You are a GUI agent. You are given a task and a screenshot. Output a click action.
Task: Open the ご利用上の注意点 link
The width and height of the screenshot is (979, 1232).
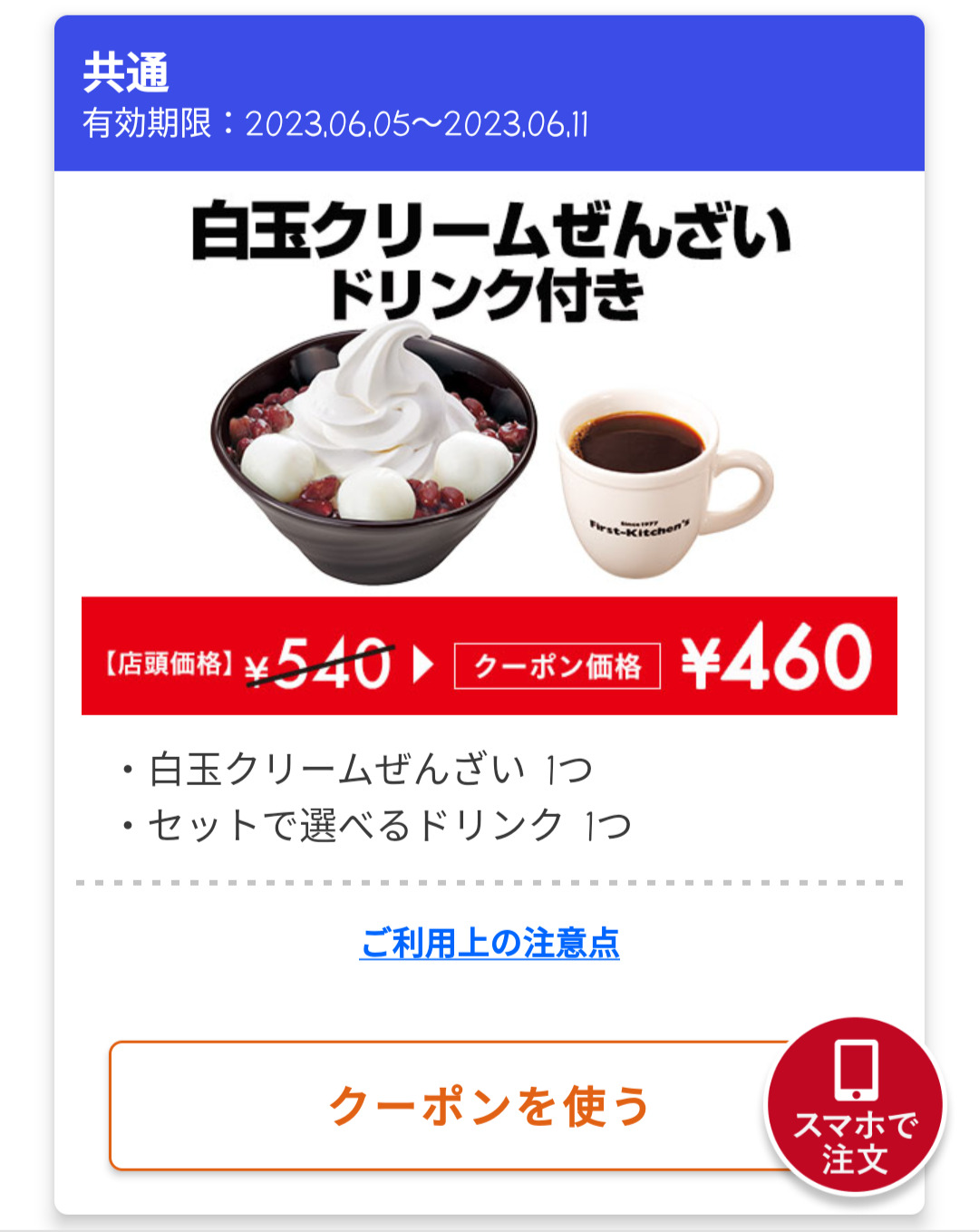489,944
